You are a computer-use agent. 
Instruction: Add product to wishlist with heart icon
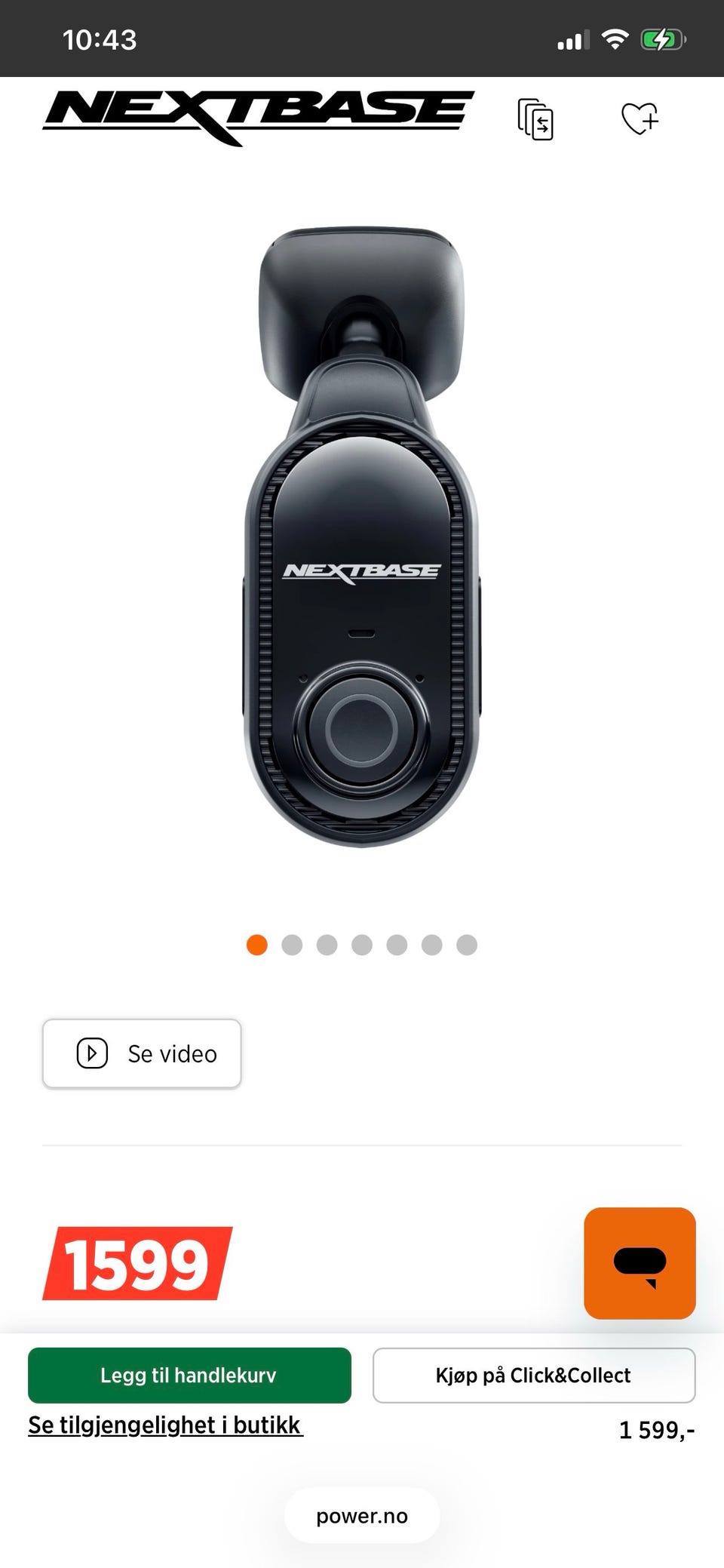click(640, 118)
